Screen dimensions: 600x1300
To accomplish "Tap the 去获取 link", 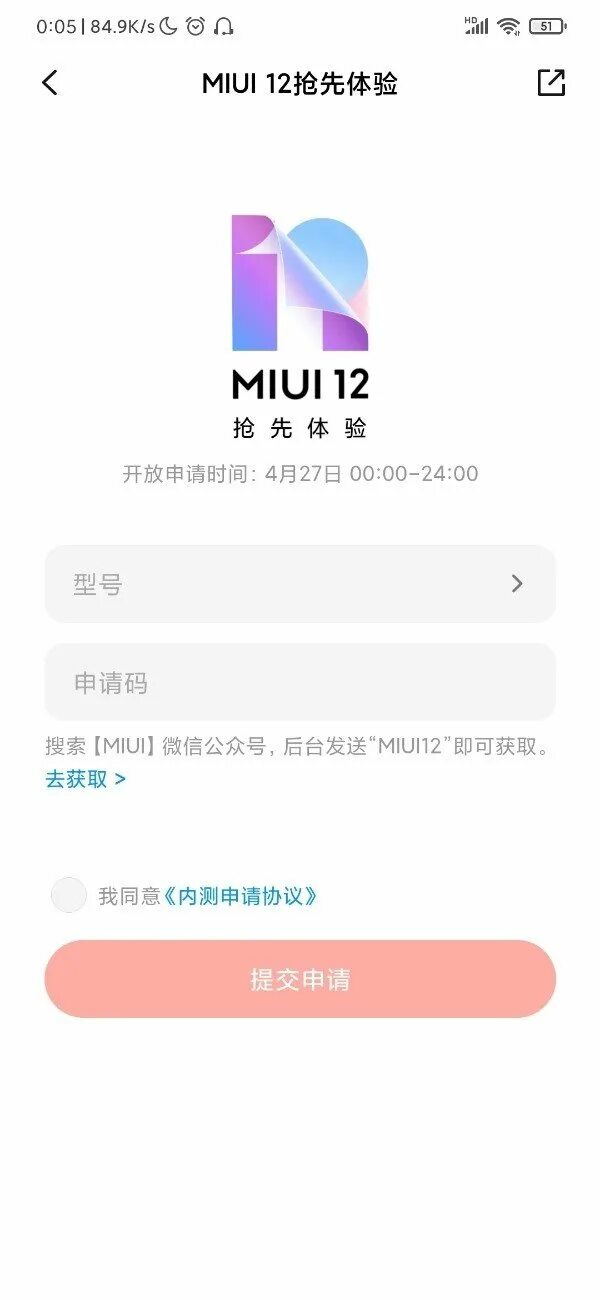I will 85,778.
